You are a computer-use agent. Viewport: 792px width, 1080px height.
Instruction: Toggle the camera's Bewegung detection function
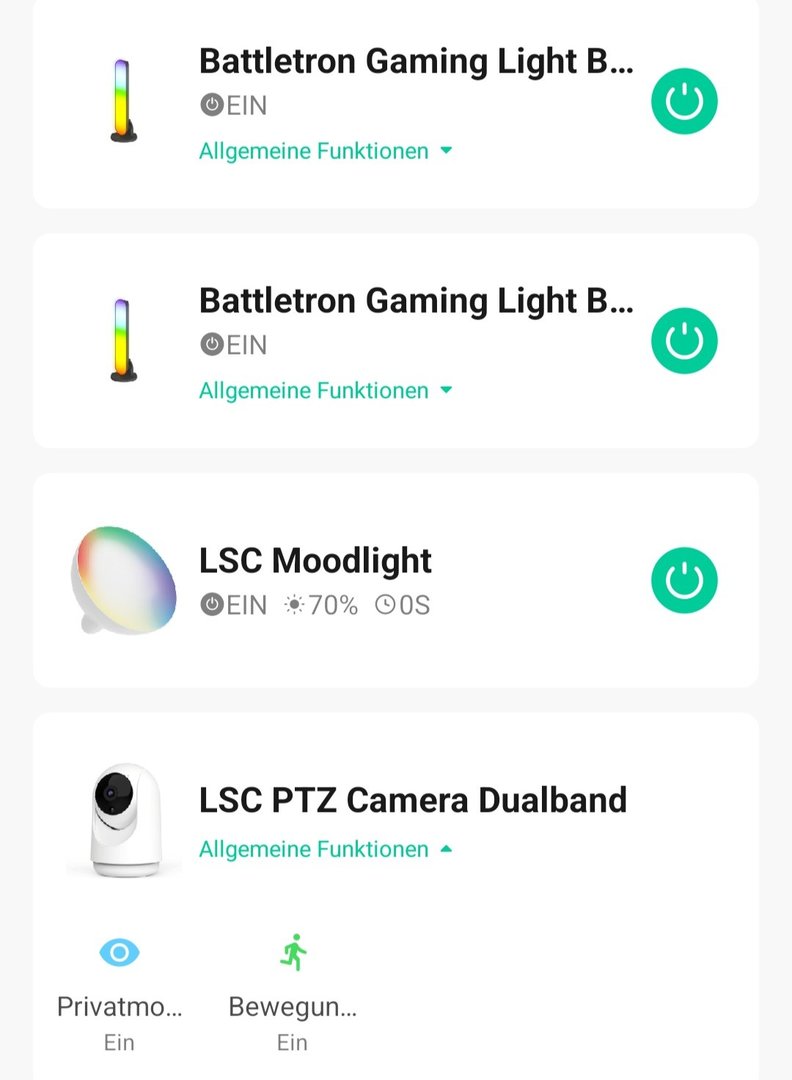click(292, 953)
